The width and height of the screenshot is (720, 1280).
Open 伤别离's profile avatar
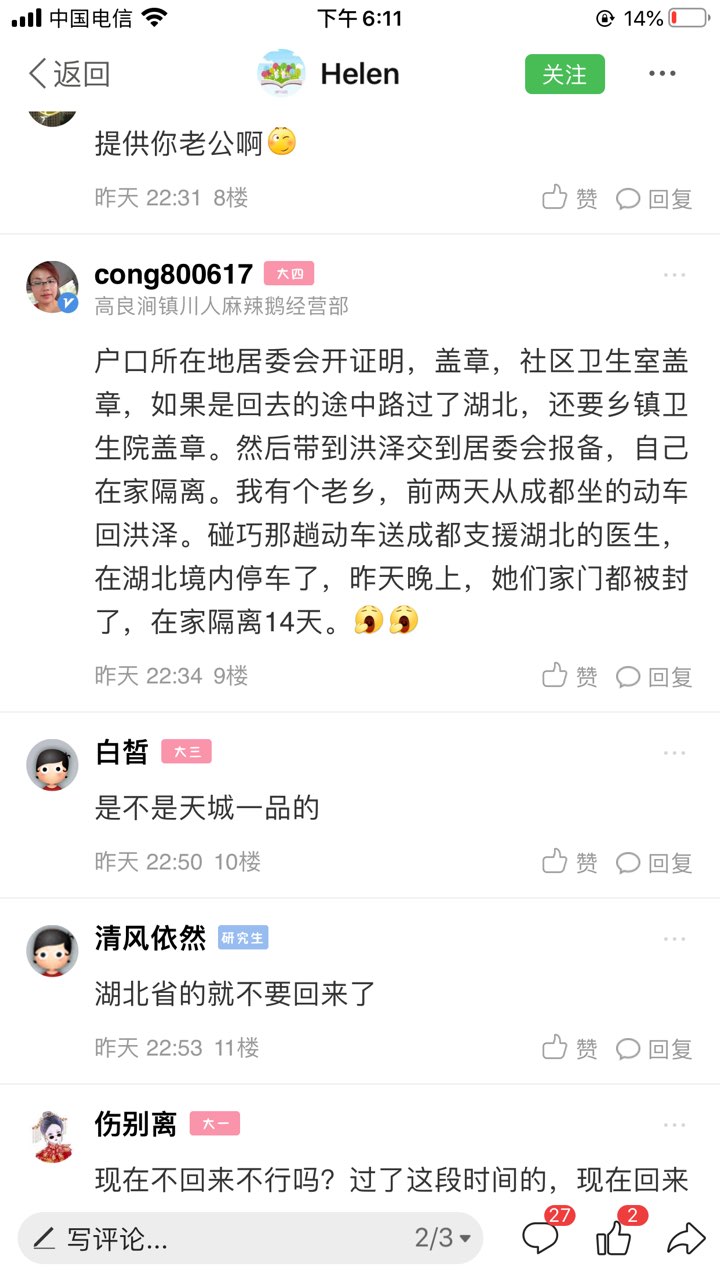(x=52, y=1136)
